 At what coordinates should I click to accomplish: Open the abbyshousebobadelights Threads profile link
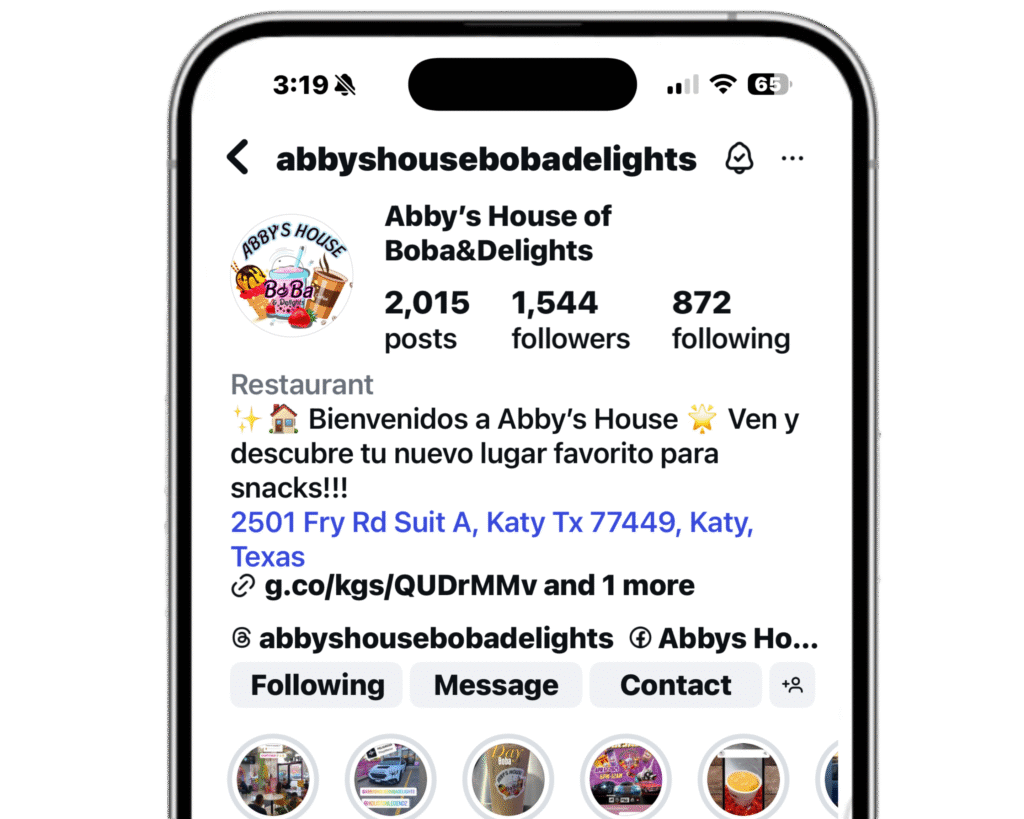click(423, 638)
